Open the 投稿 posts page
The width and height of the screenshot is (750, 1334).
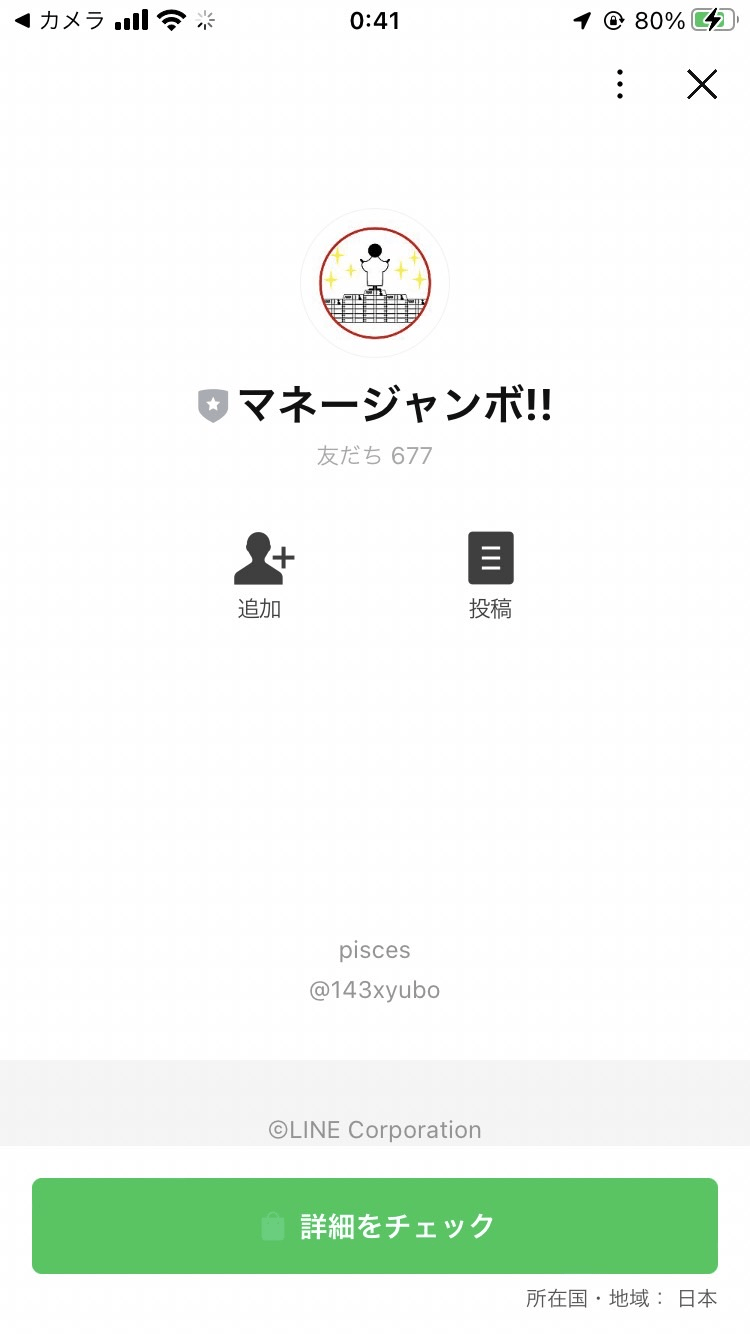point(490,574)
